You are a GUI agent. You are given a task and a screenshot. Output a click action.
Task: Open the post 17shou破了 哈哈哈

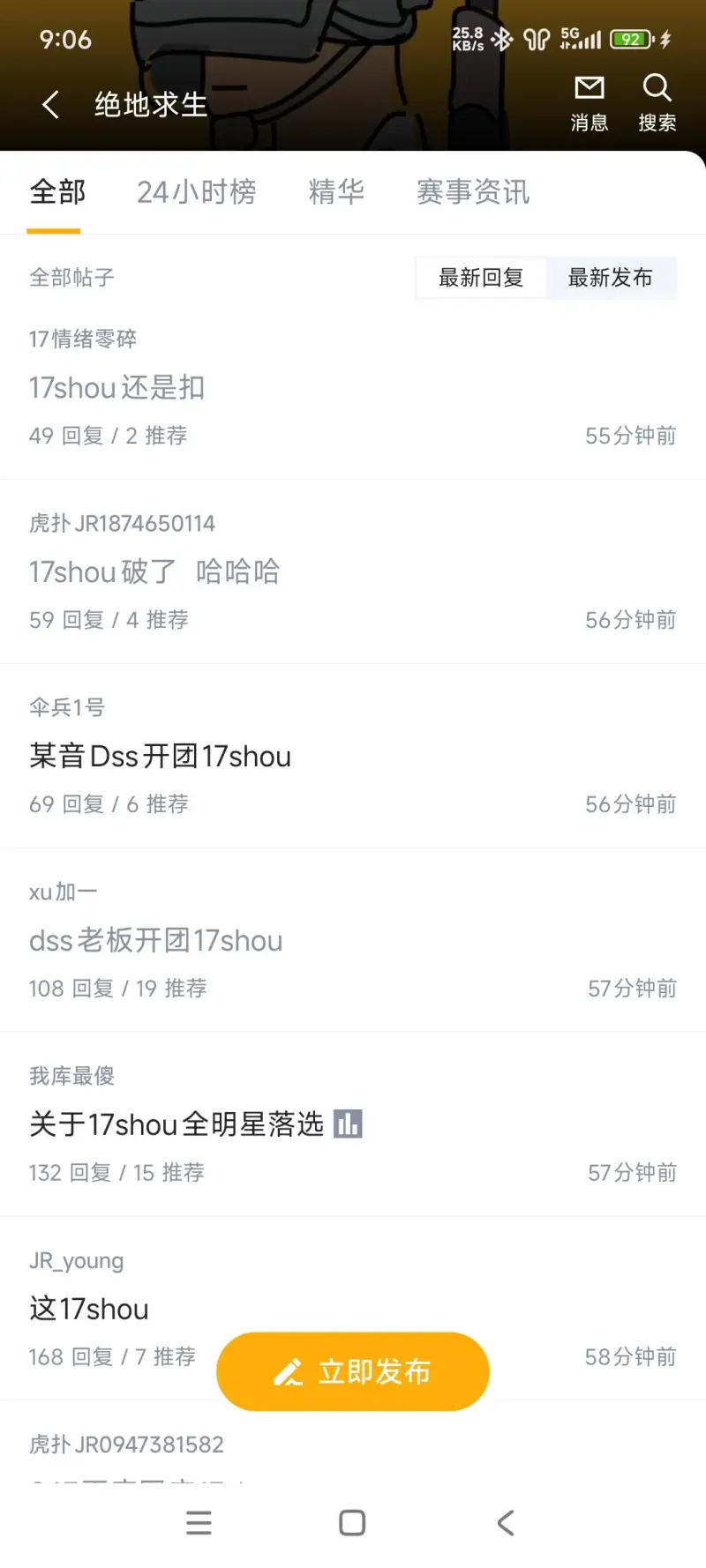tap(154, 571)
